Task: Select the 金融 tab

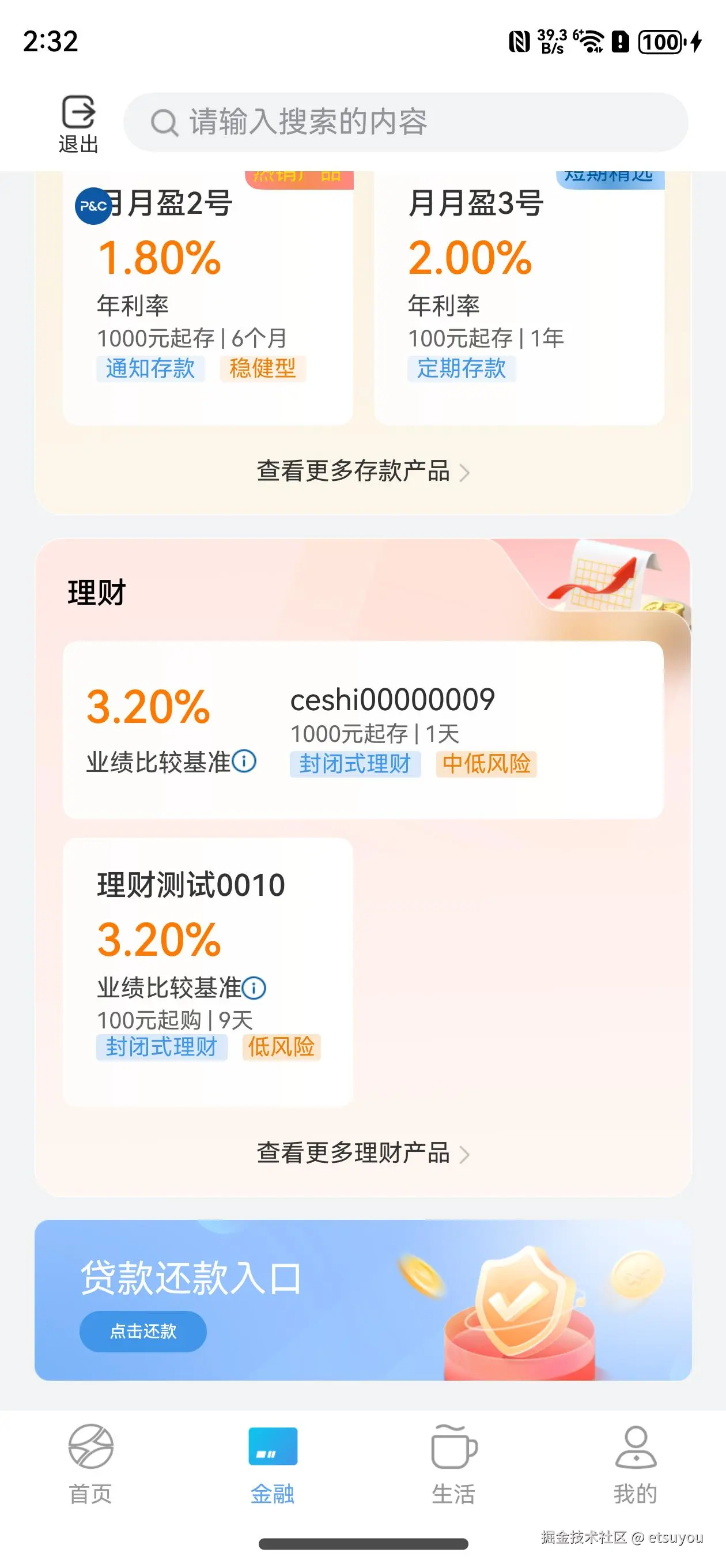Action: 273,1462
